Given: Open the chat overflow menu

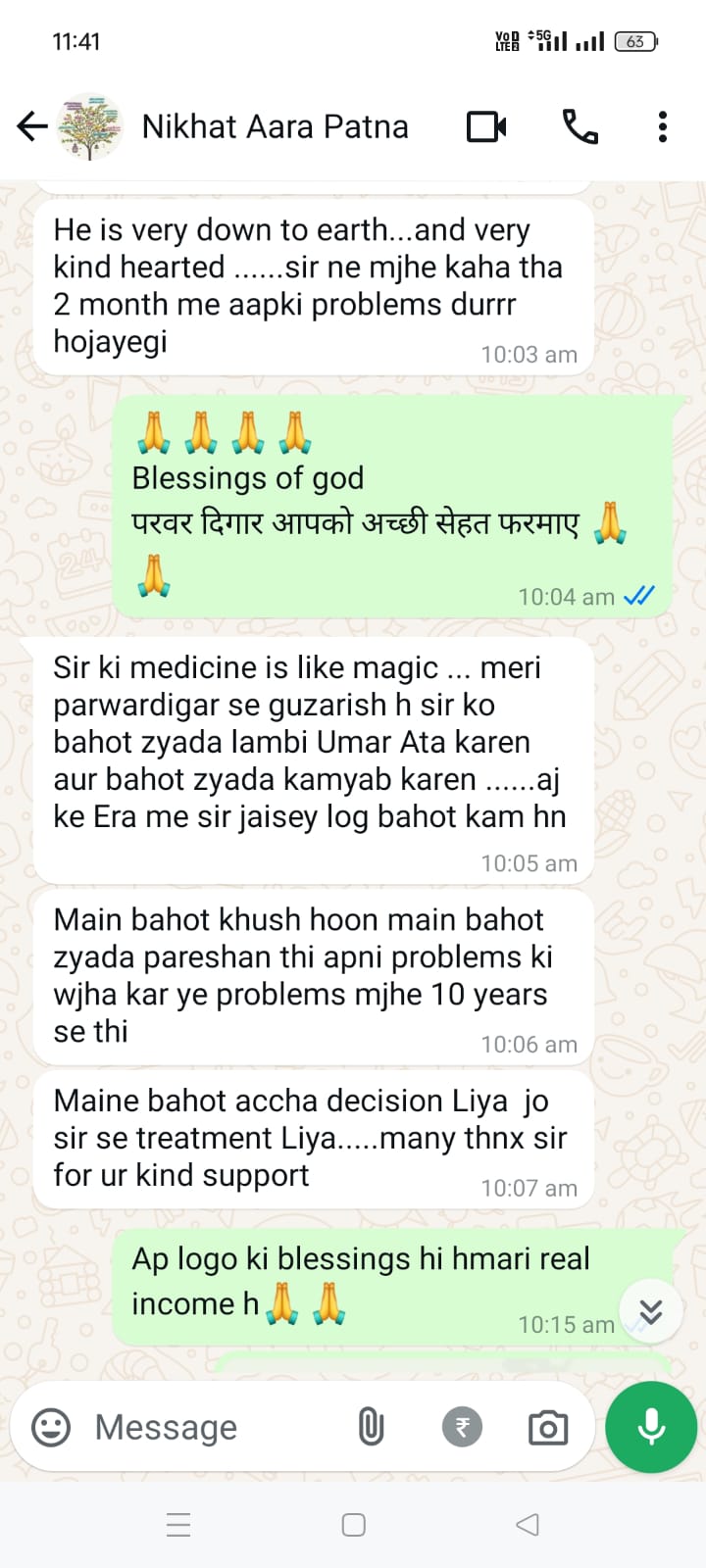Looking at the screenshot, I should [x=663, y=126].
